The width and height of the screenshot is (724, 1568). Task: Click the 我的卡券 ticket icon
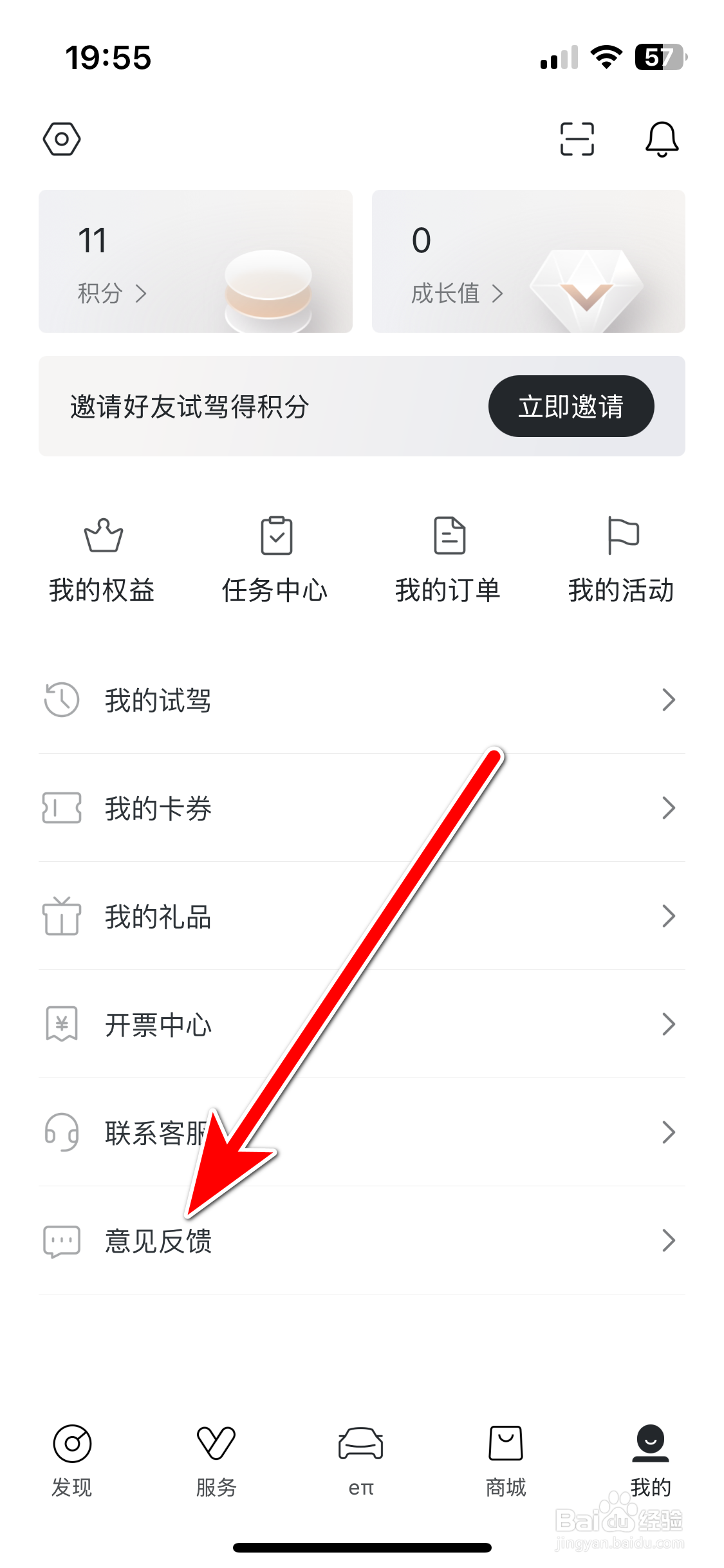click(x=61, y=808)
